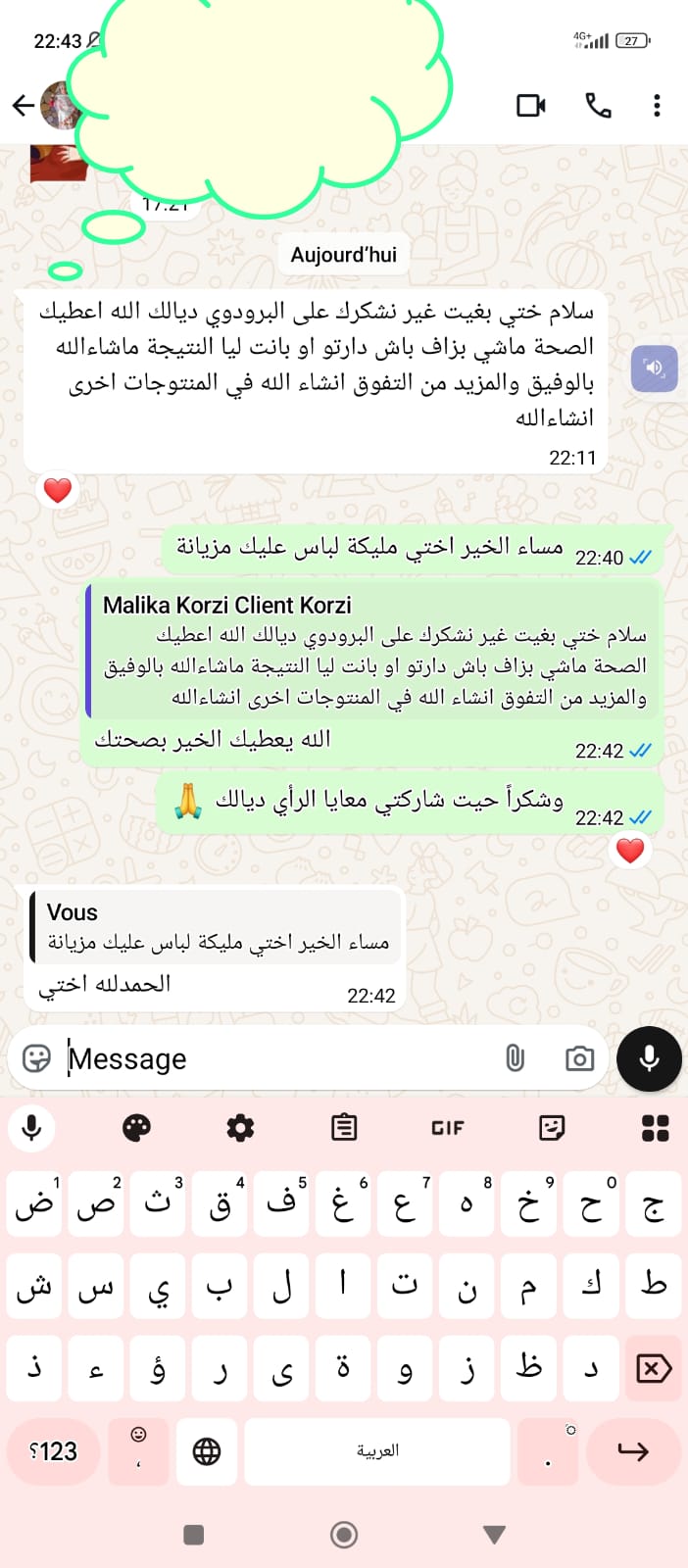The image size is (688, 1568).
Task: Open keyboard theme palette
Action: (136, 1128)
